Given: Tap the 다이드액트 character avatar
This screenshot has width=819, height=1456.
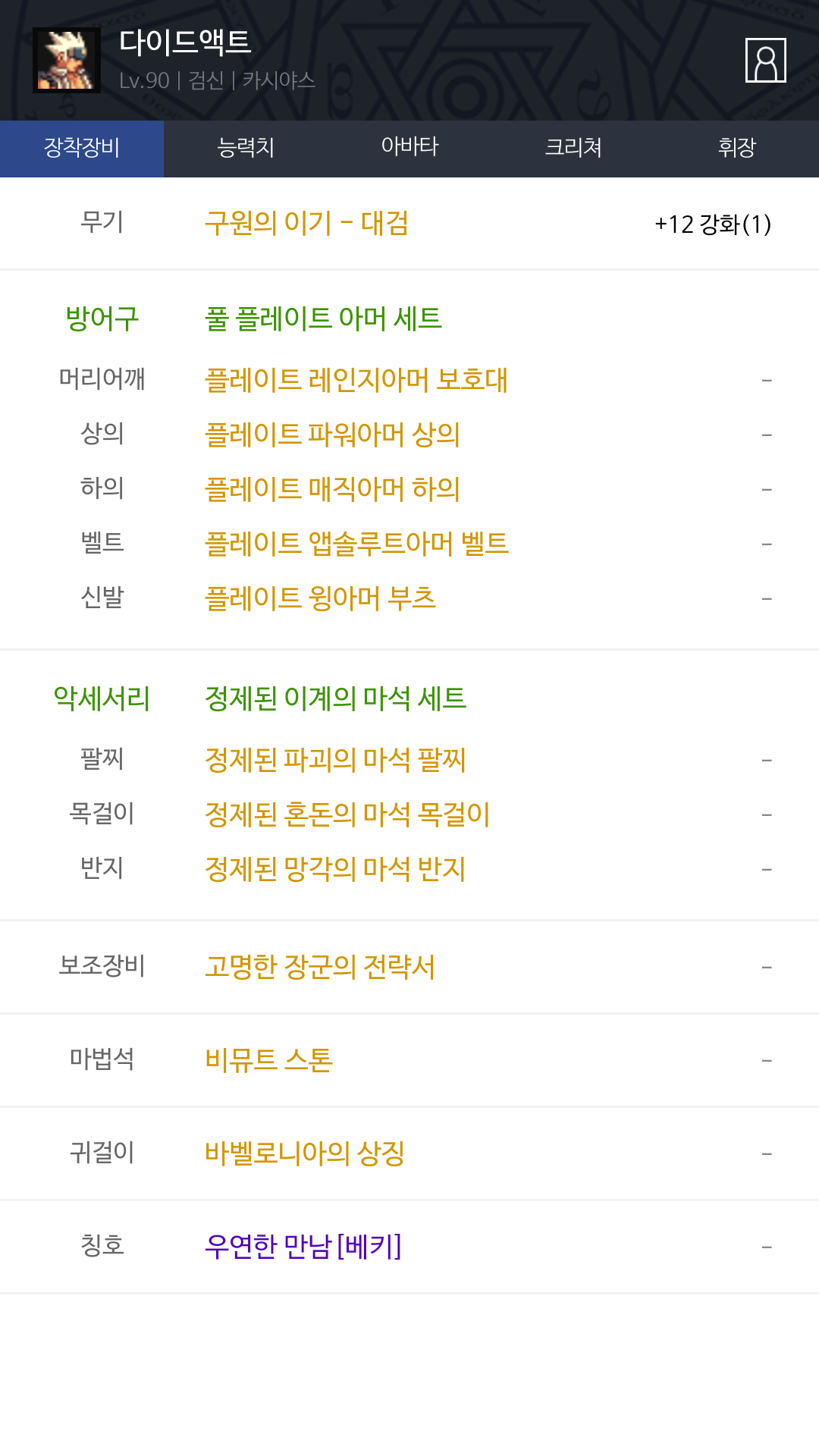Looking at the screenshot, I should (67, 60).
